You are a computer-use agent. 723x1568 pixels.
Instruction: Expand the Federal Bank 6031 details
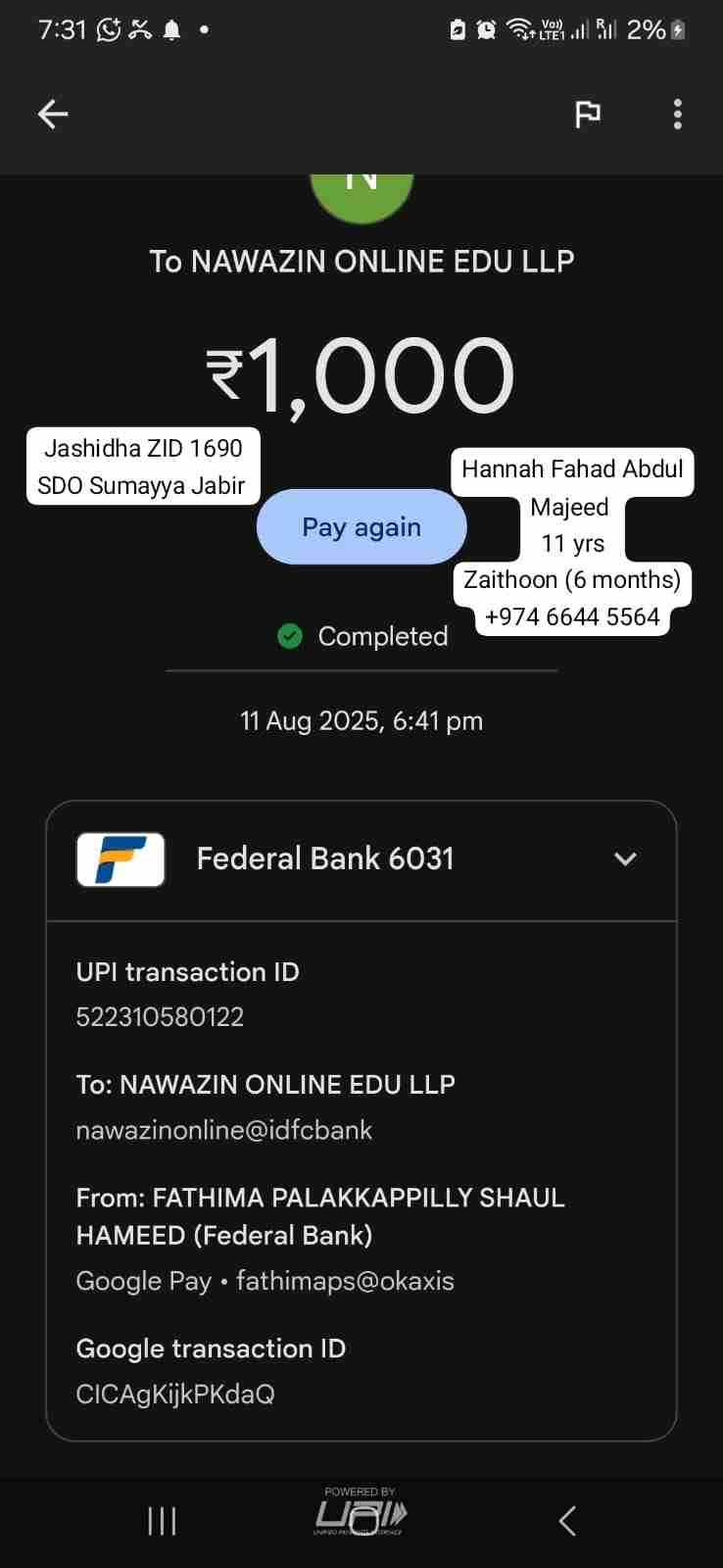(624, 859)
